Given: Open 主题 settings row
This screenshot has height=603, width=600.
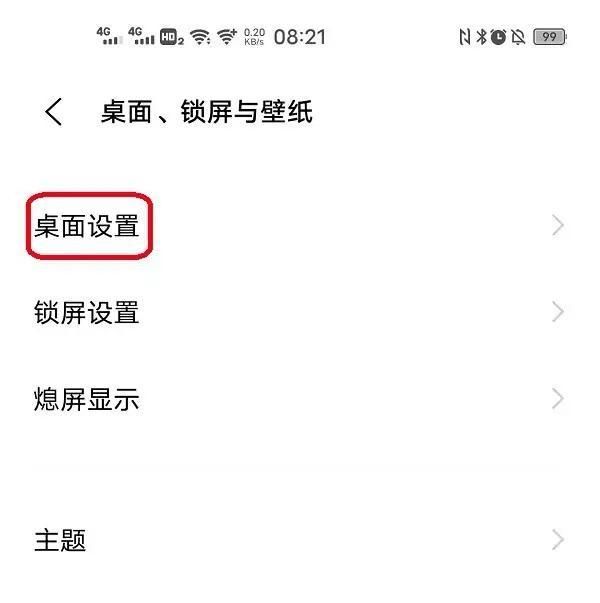Looking at the screenshot, I should [61, 541].
